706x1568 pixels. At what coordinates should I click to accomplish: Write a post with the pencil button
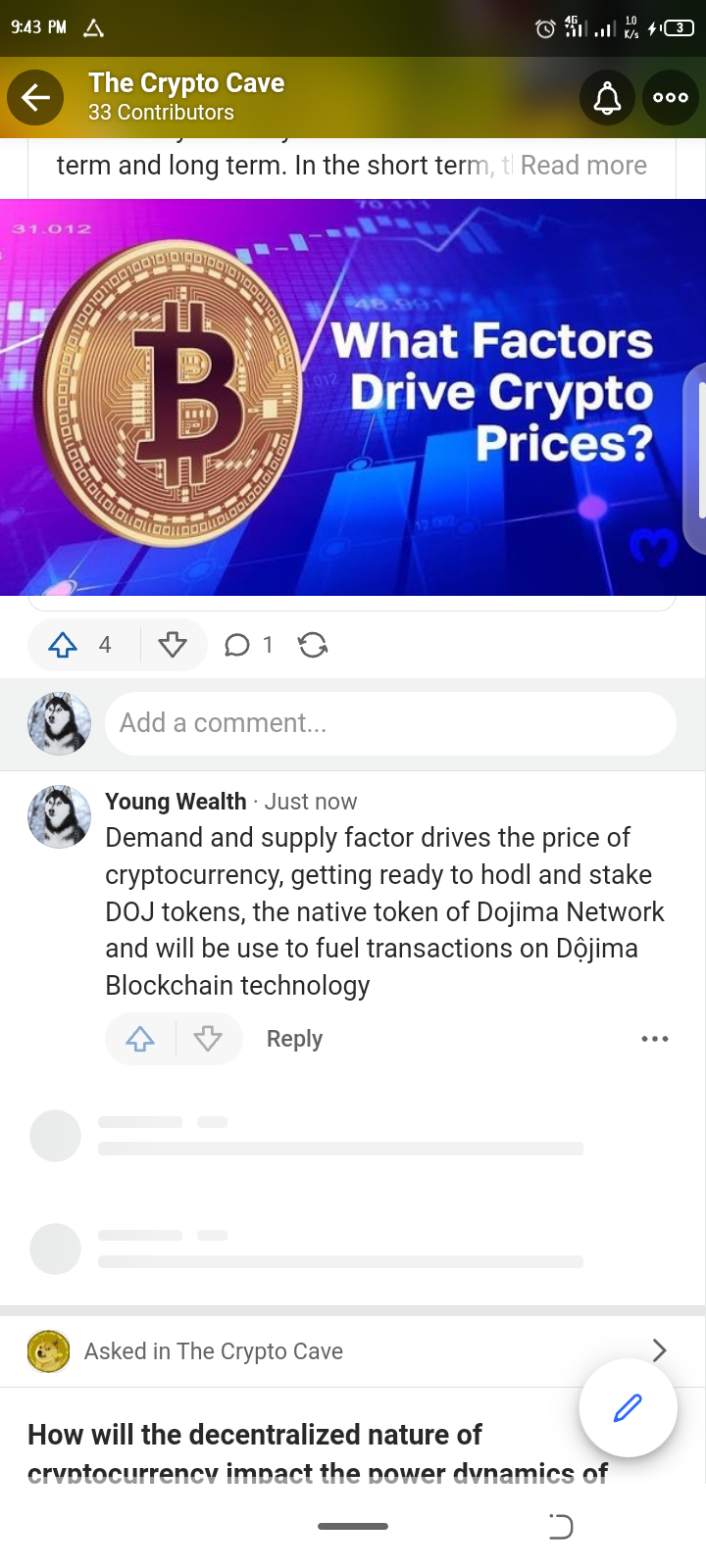628,1408
